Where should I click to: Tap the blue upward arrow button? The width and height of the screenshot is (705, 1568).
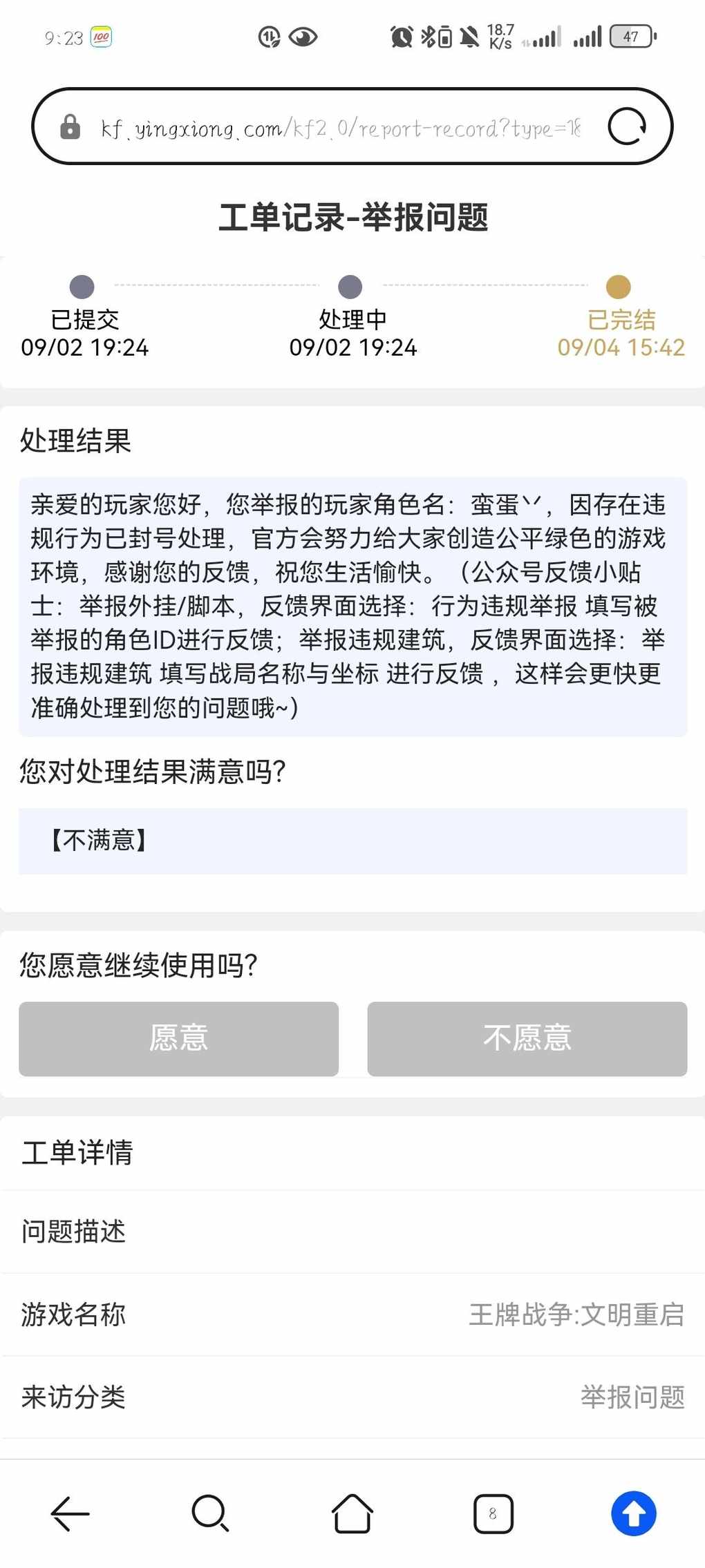coord(633,1513)
